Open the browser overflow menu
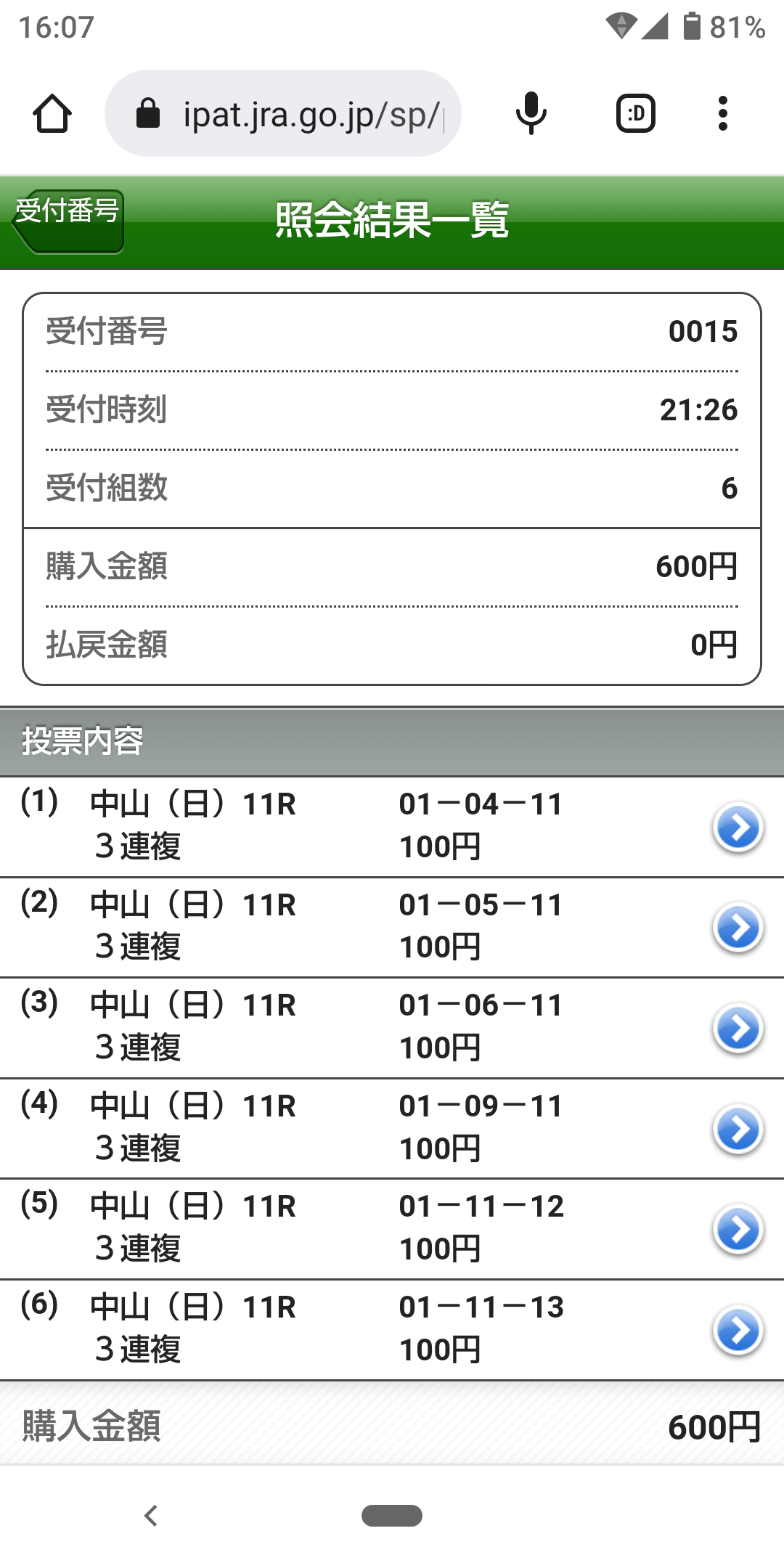The image size is (784, 1568). 722,113
